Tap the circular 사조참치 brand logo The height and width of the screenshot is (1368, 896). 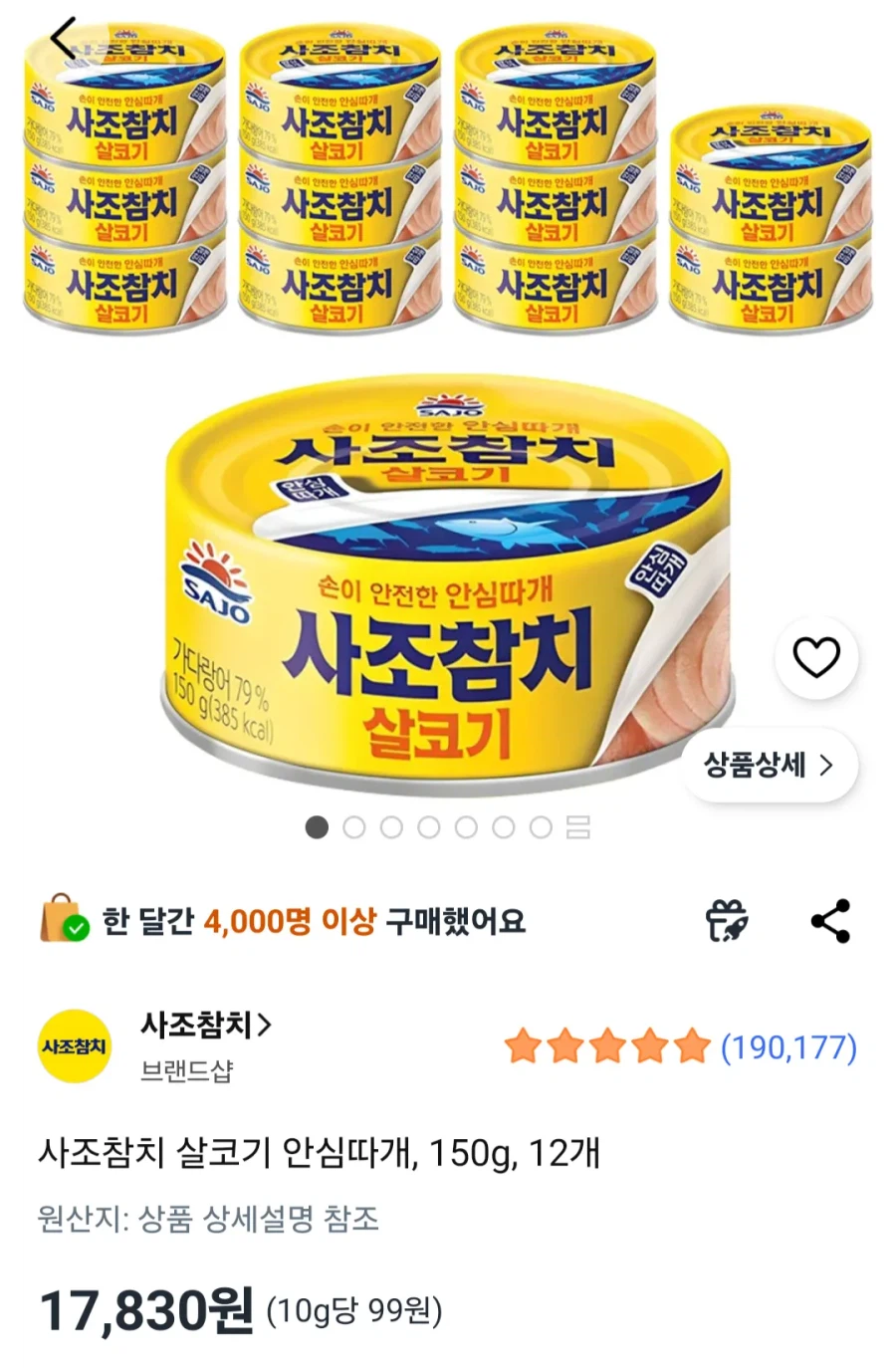pos(74,1045)
